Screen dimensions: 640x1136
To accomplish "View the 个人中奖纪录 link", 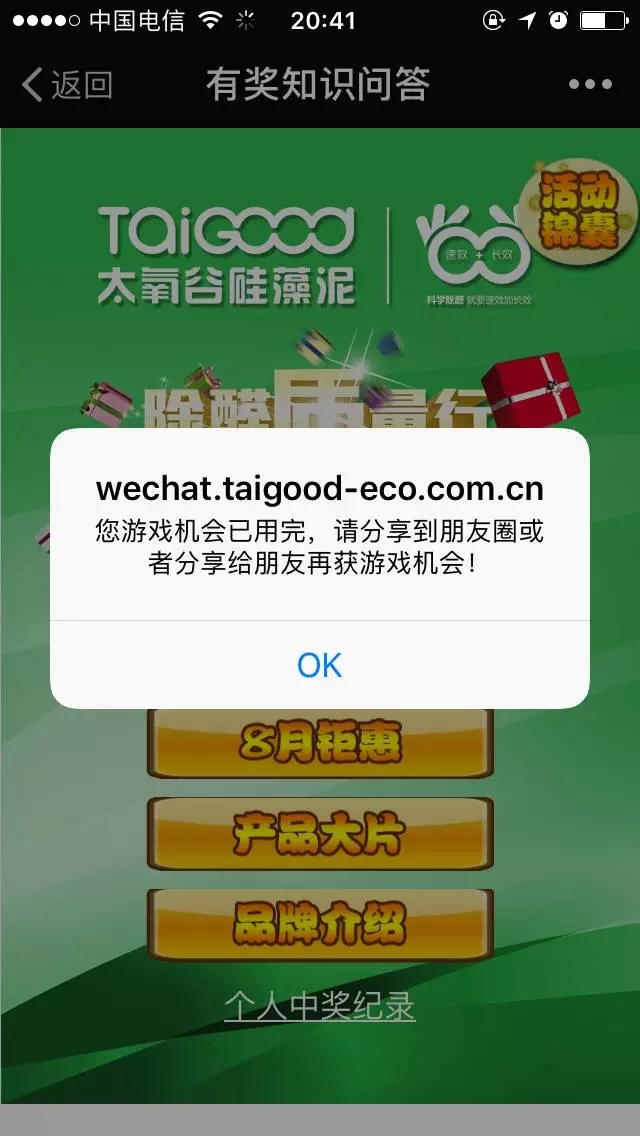I will tap(320, 1005).
